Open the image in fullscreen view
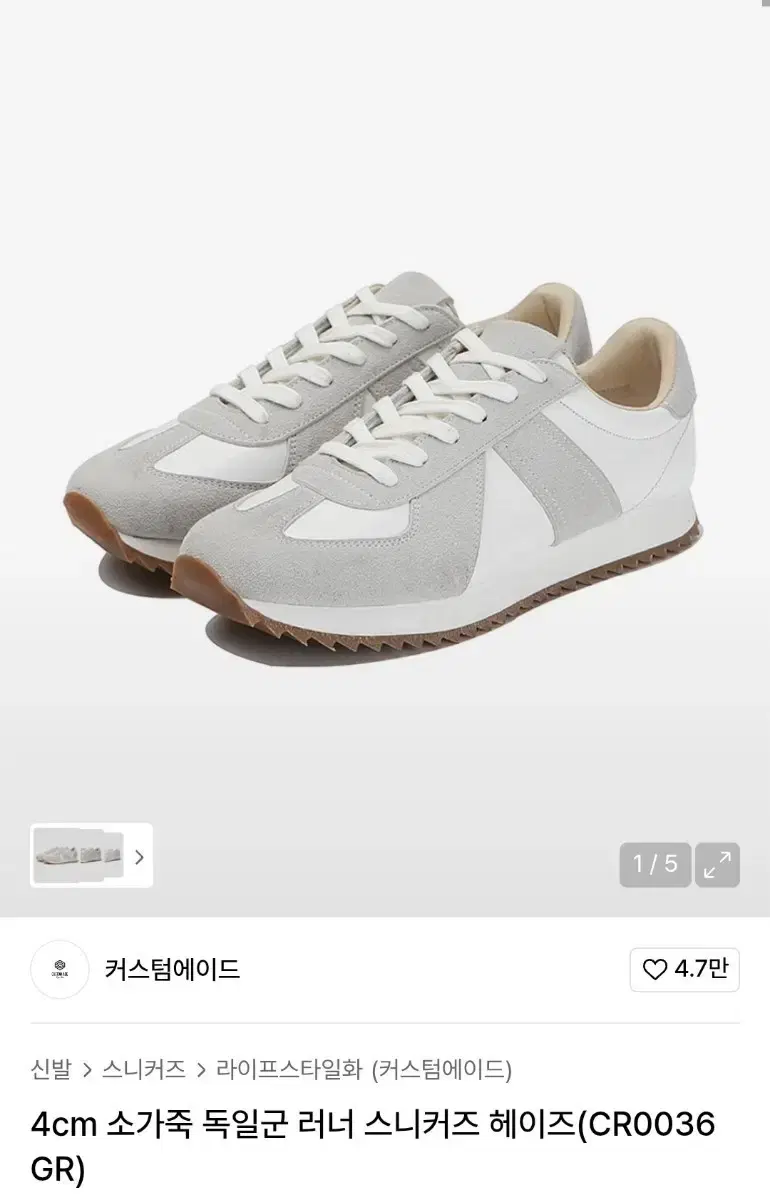Image resolution: width=770 pixels, height=1200 pixels. pos(718,864)
